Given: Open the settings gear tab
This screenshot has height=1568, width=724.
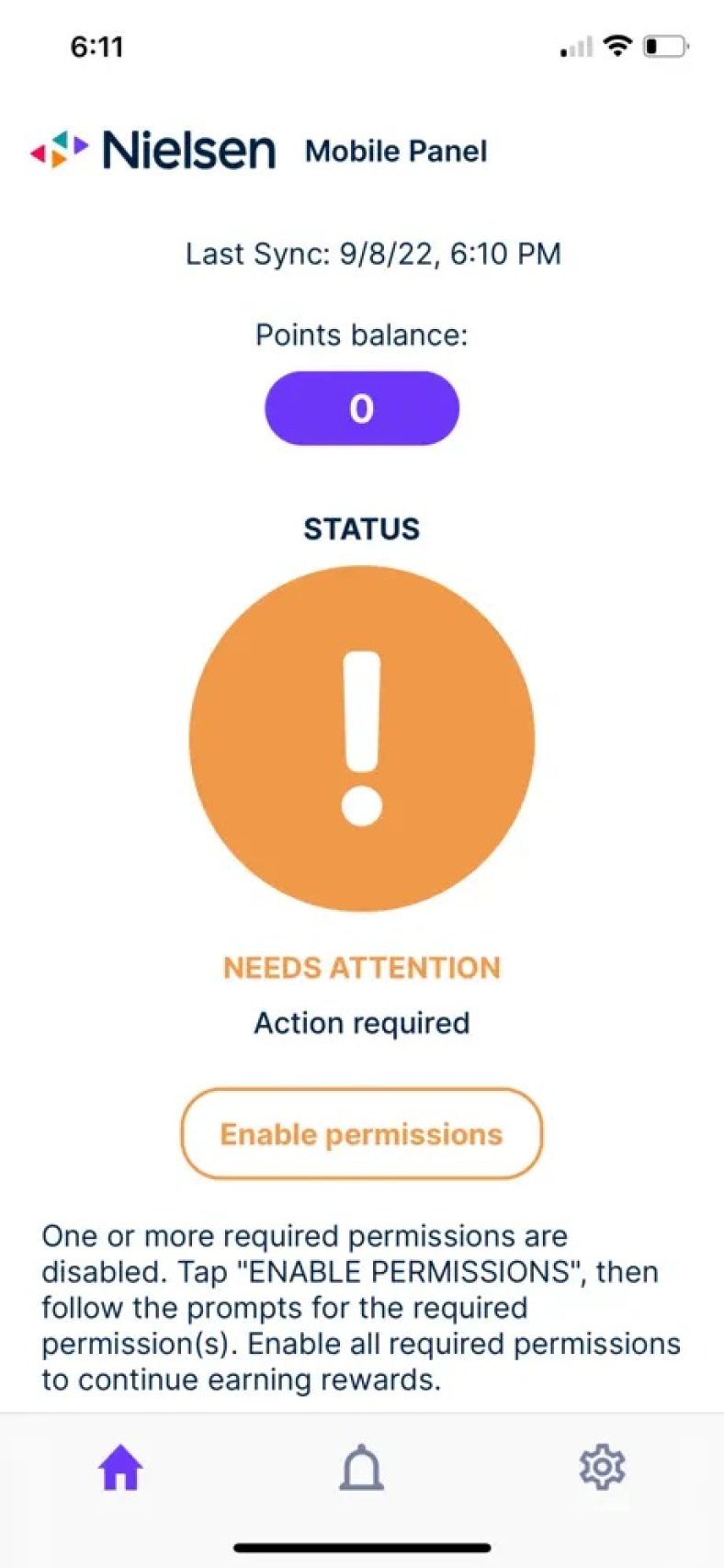Looking at the screenshot, I should point(602,1467).
